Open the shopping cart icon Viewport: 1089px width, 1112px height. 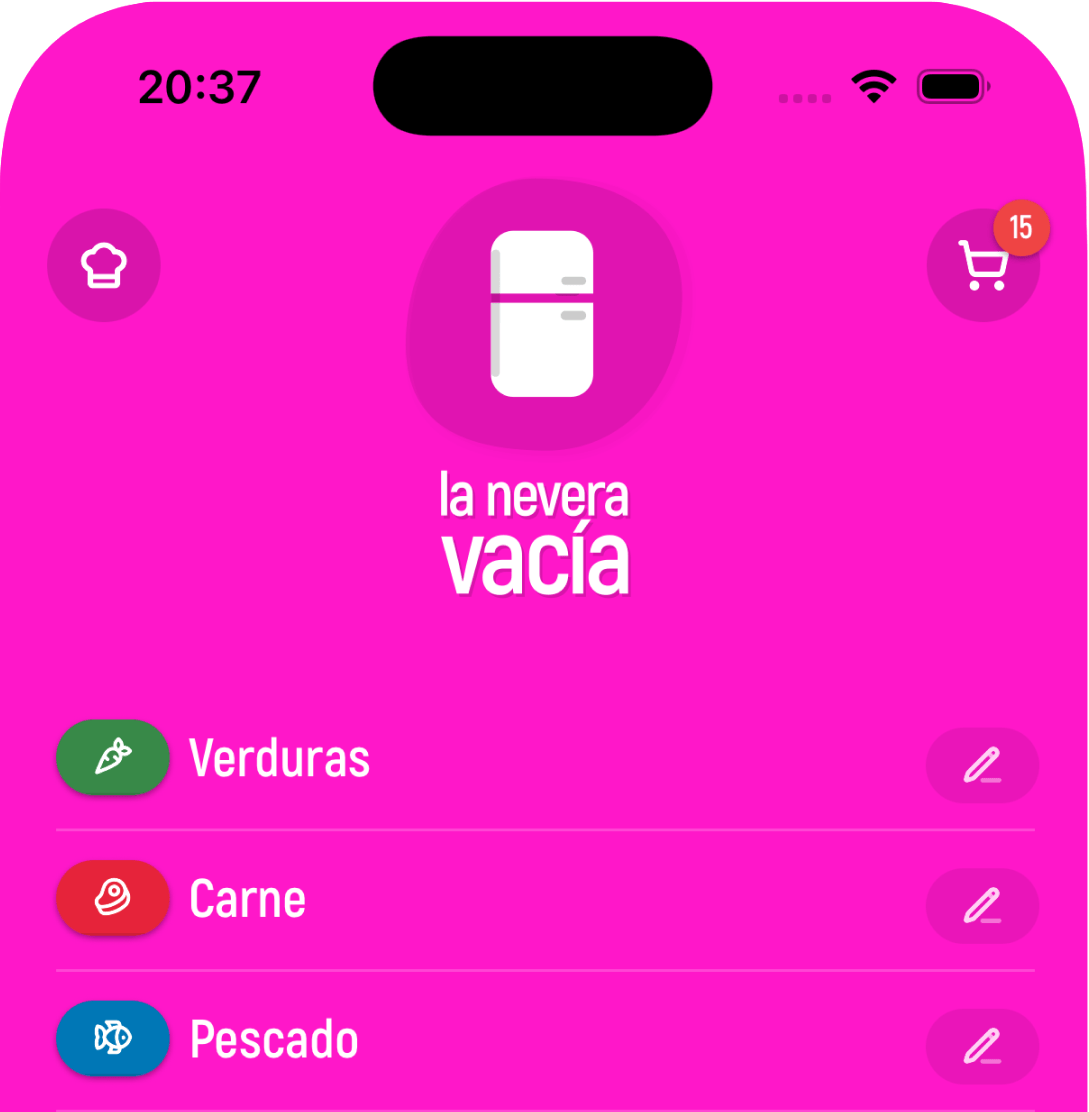pyautogui.click(x=982, y=268)
